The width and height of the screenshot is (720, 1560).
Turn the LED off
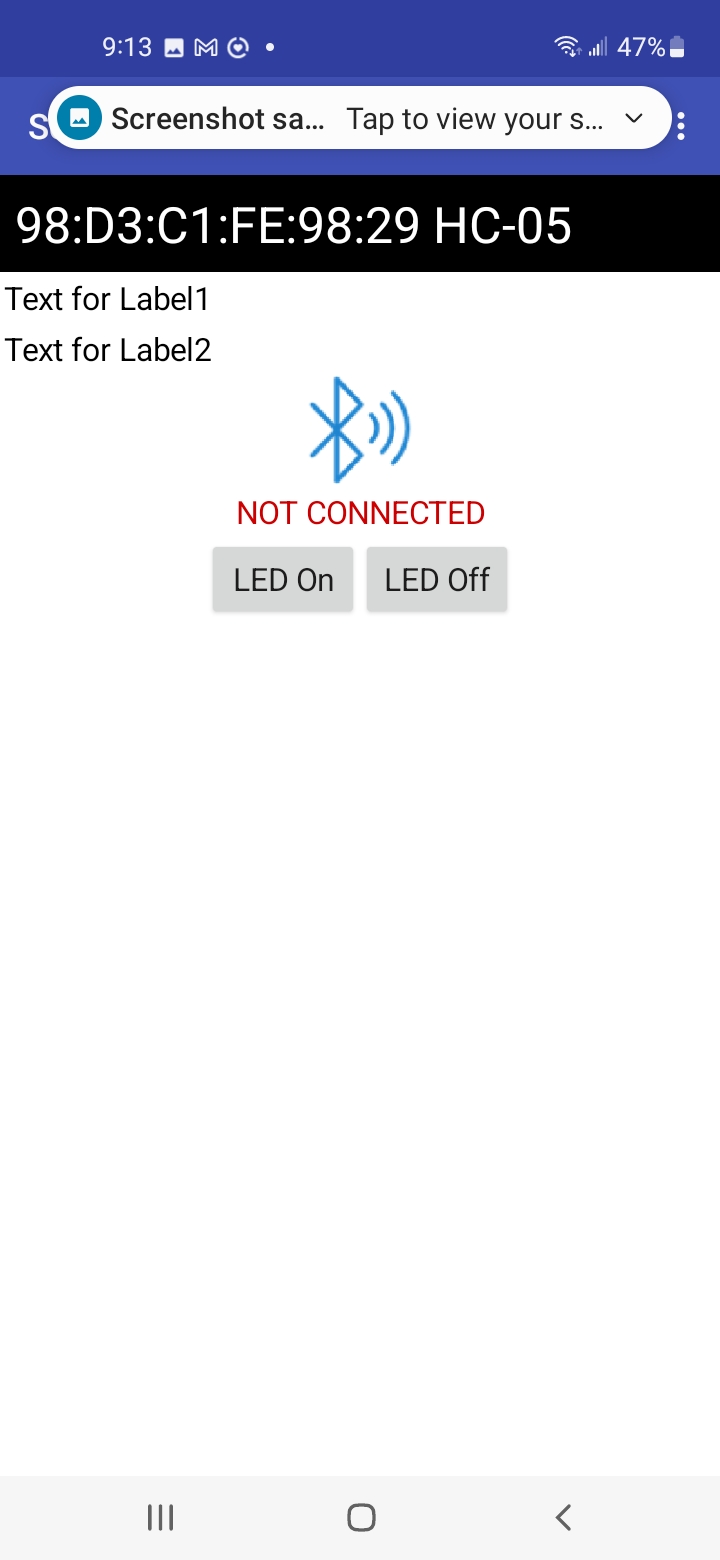coord(437,580)
